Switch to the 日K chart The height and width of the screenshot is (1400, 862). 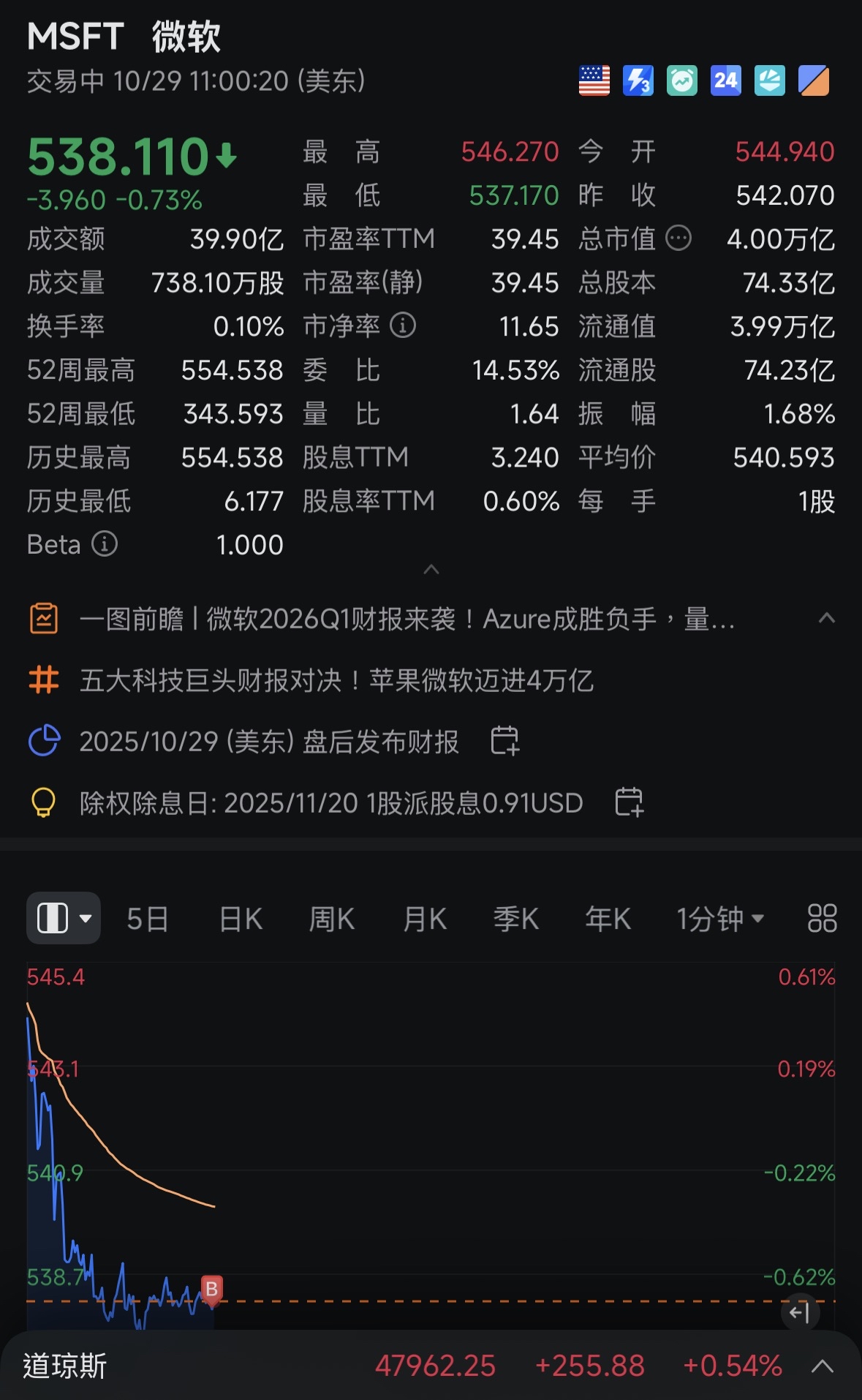241,919
